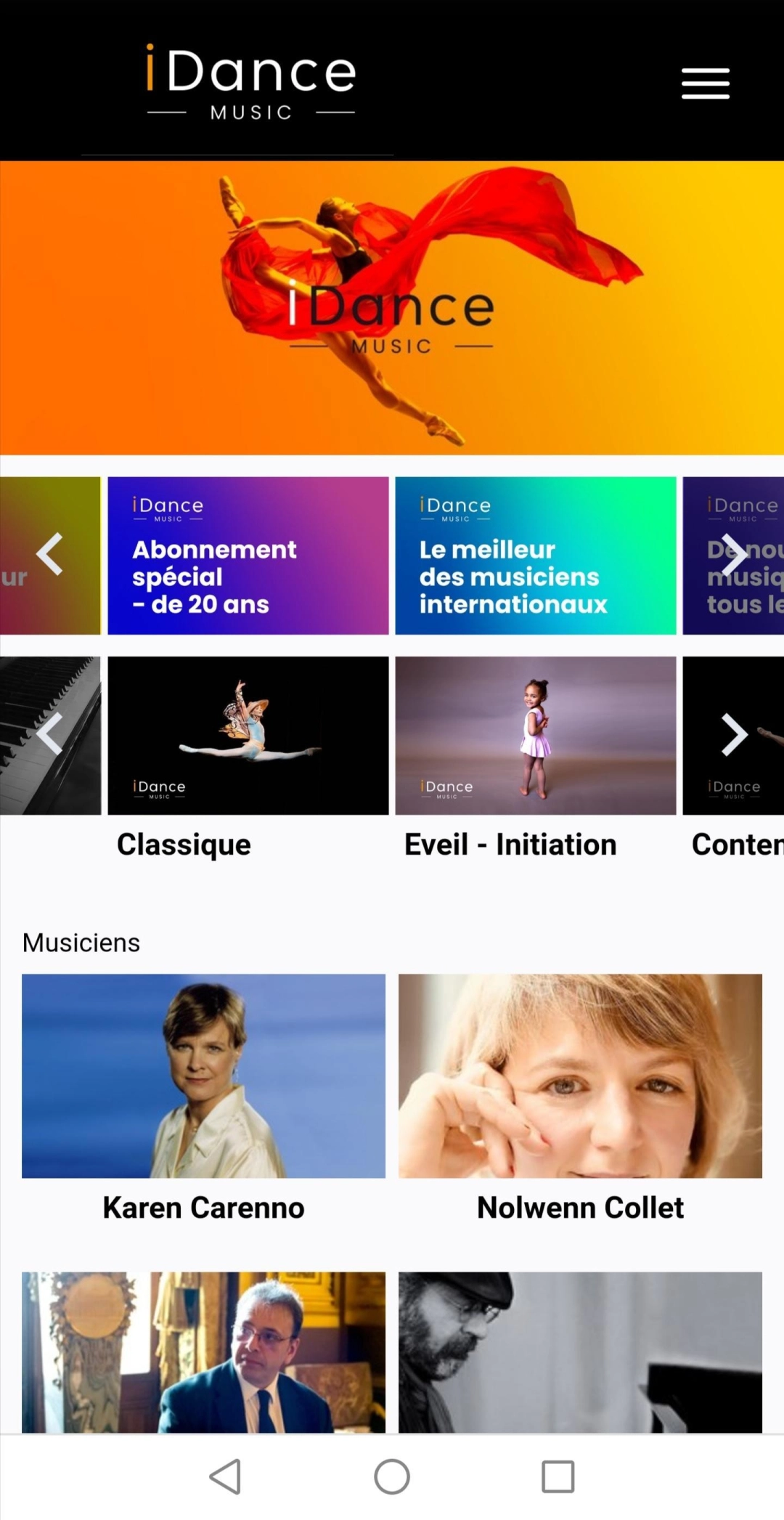Show next promo banner with right arrow

tap(733, 556)
